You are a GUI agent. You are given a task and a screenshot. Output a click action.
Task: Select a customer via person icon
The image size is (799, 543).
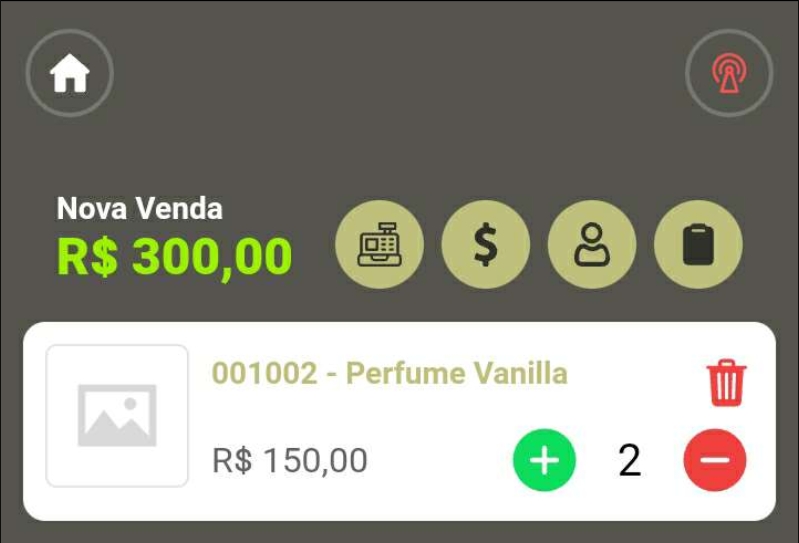[x=592, y=245]
